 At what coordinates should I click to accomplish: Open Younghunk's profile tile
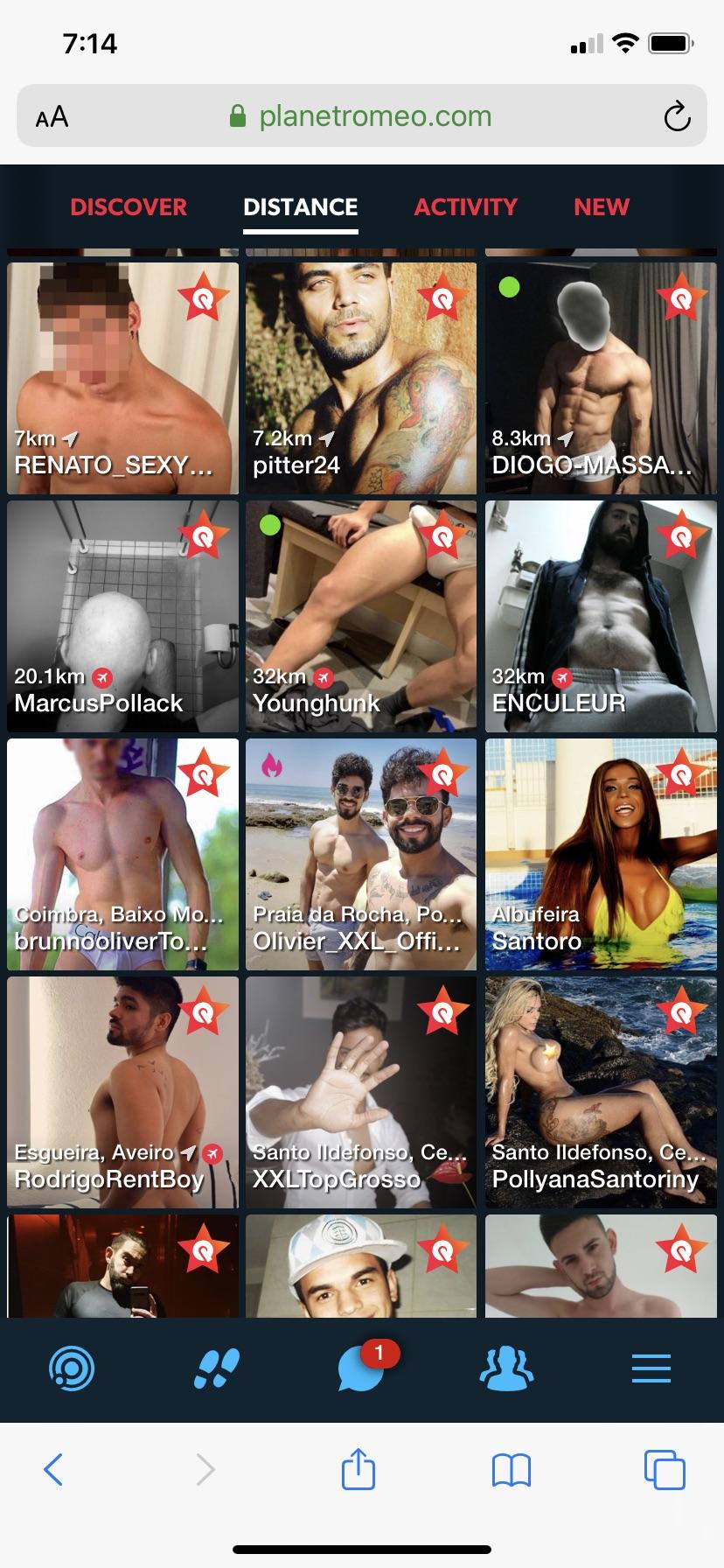click(361, 616)
